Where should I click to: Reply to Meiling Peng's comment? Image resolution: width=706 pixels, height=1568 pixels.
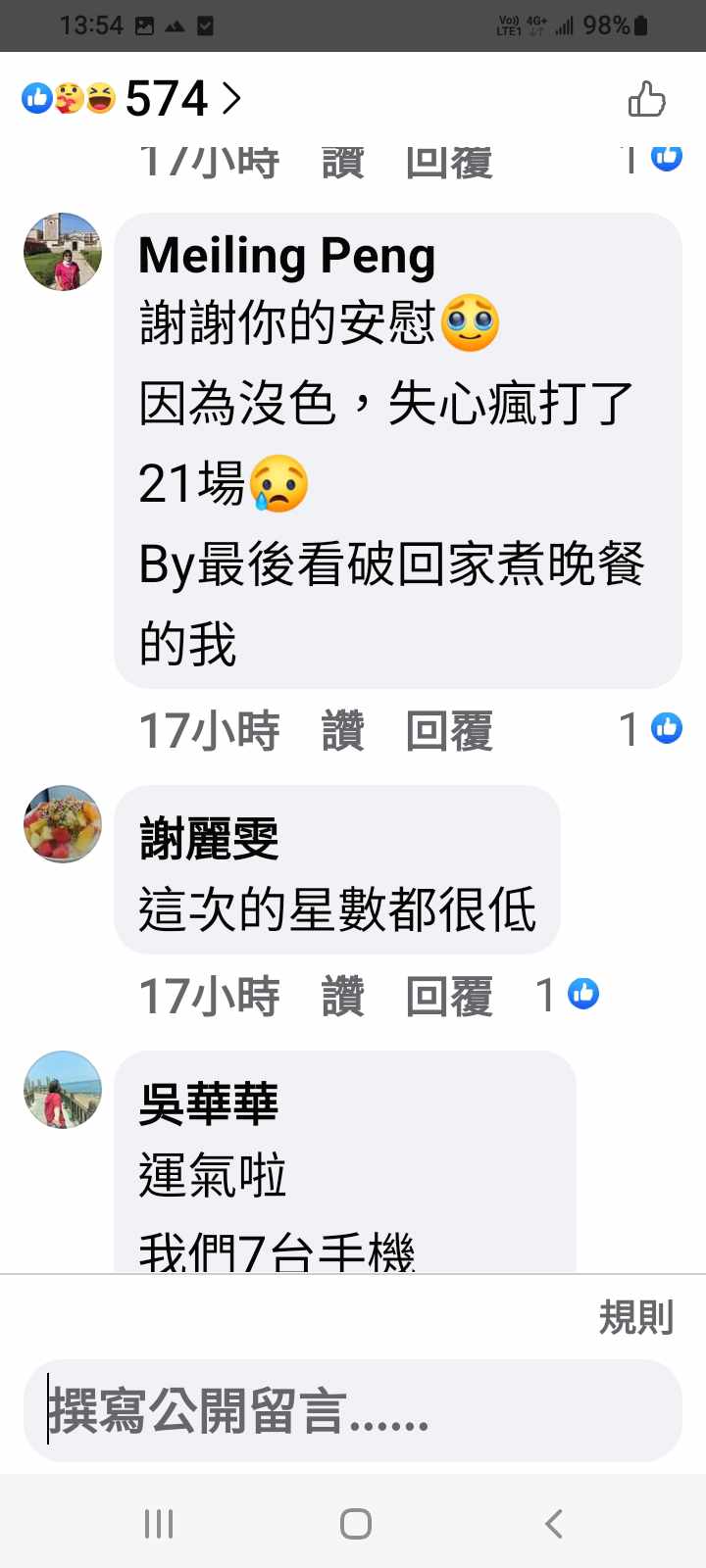[x=449, y=731]
